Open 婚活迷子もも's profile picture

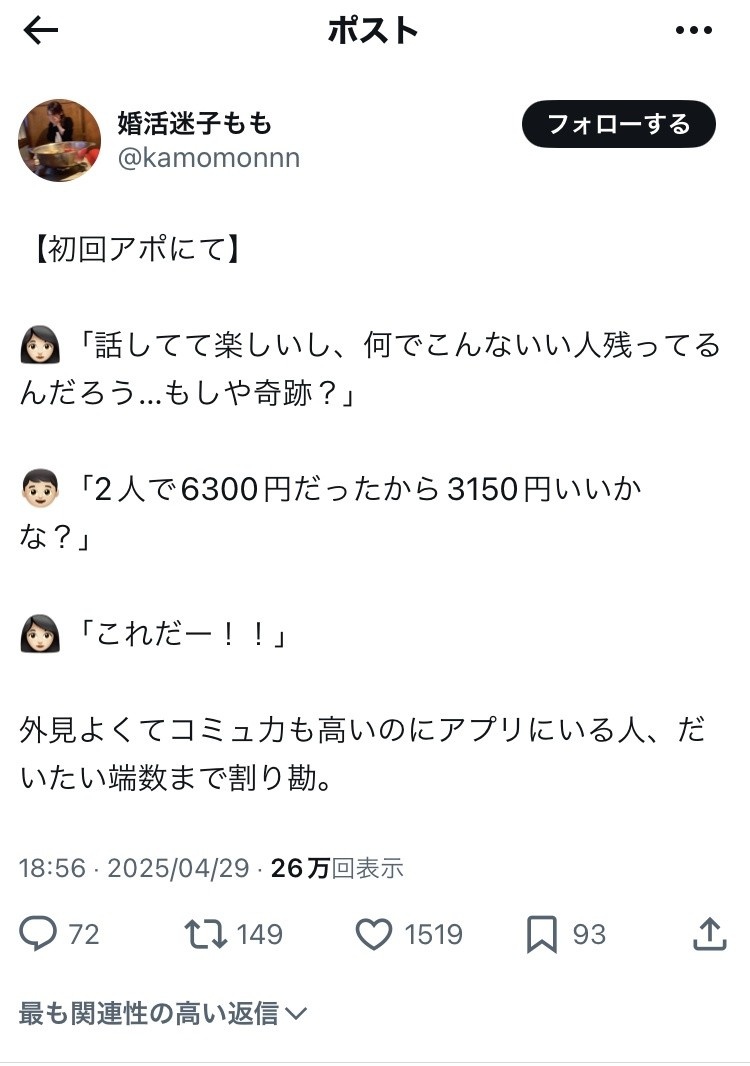click(59, 141)
